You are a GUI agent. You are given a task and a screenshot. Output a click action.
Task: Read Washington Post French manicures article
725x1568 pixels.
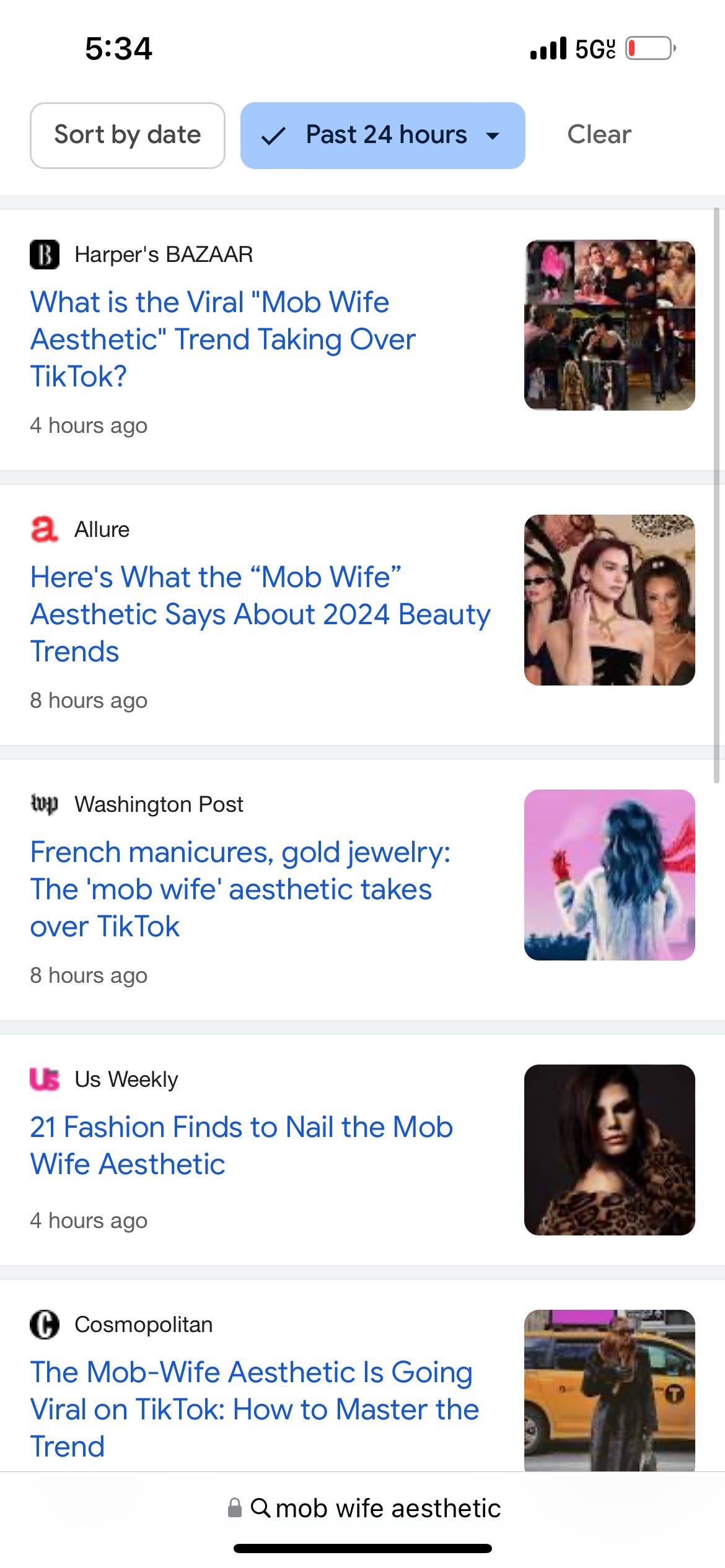(240, 889)
